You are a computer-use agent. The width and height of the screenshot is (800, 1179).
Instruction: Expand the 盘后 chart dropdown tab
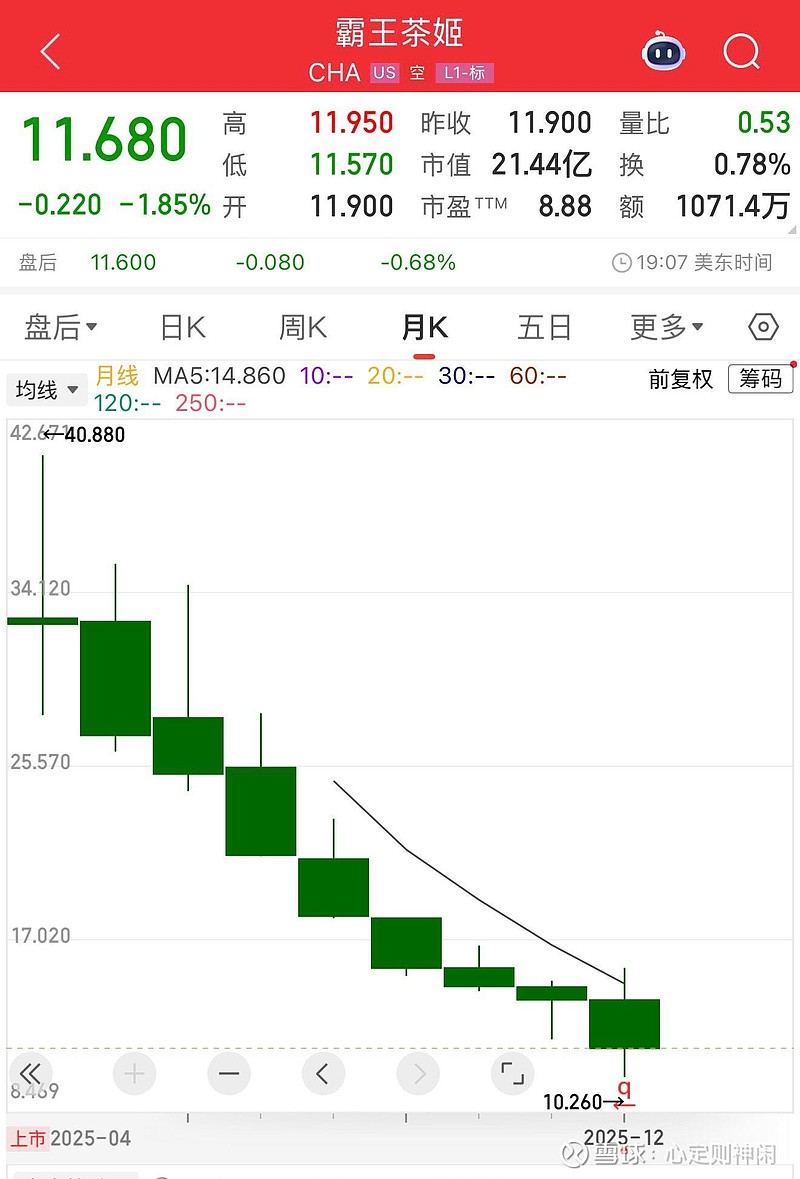[60, 327]
